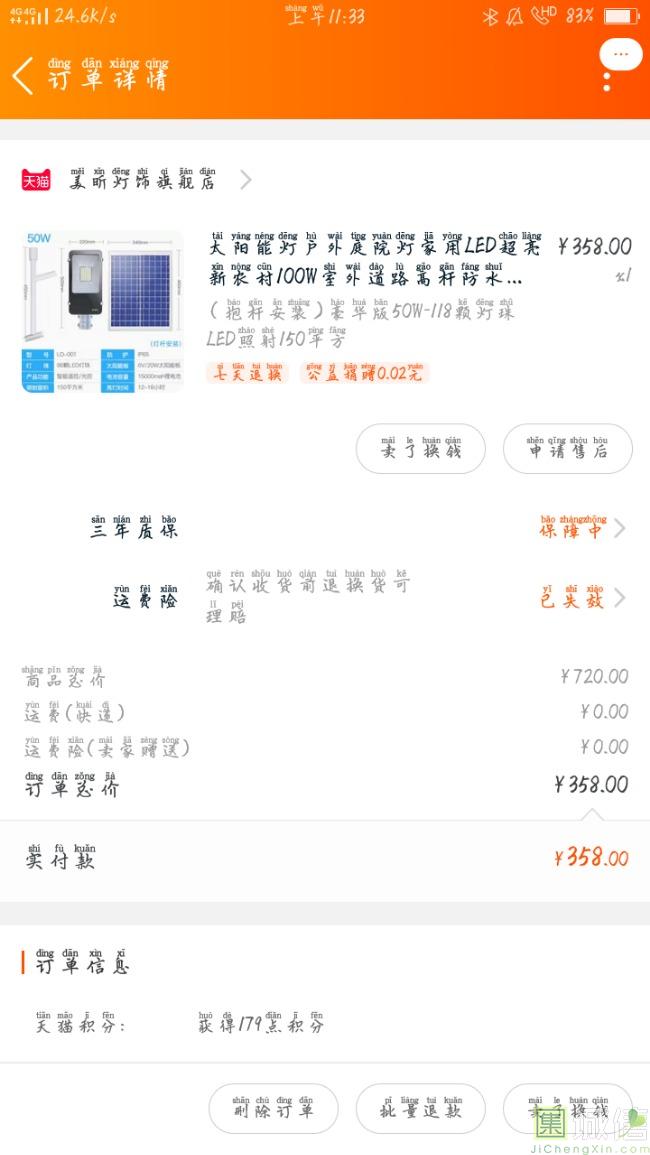Tap 卖了换钱 under the product
This screenshot has width=650, height=1155.
tap(420, 449)
